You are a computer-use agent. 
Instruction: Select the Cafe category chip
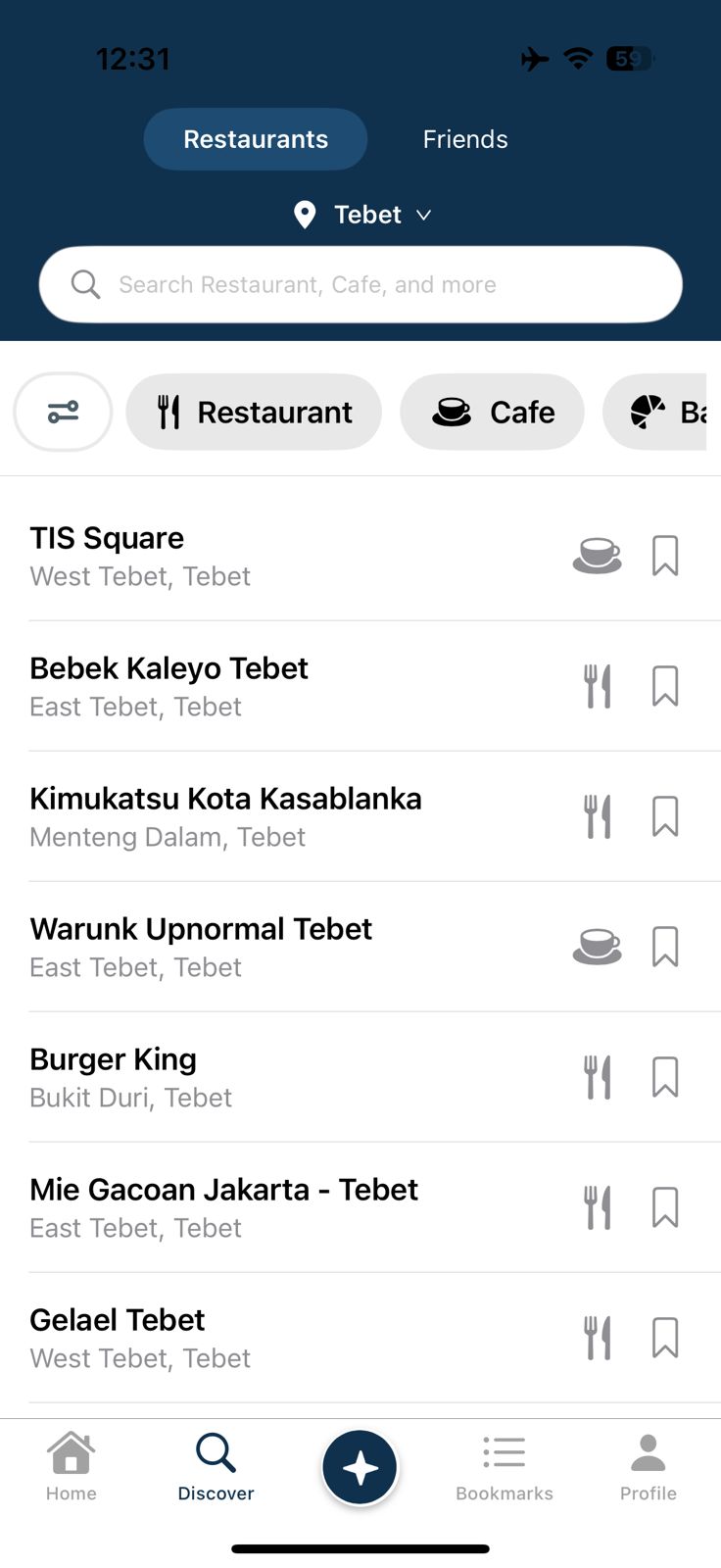[492, 412]
